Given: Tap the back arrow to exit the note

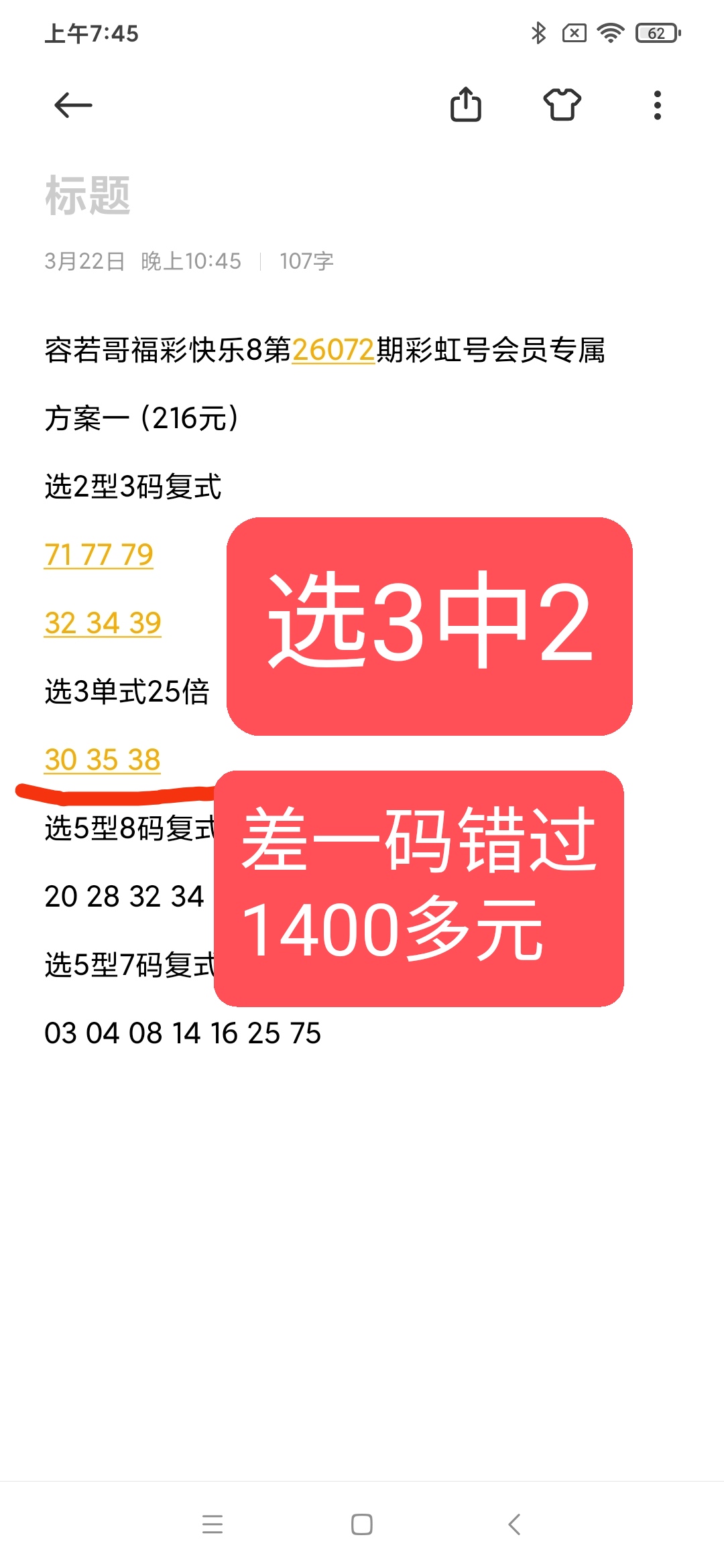Looking at the screenshot, I should tap(74, 104).
